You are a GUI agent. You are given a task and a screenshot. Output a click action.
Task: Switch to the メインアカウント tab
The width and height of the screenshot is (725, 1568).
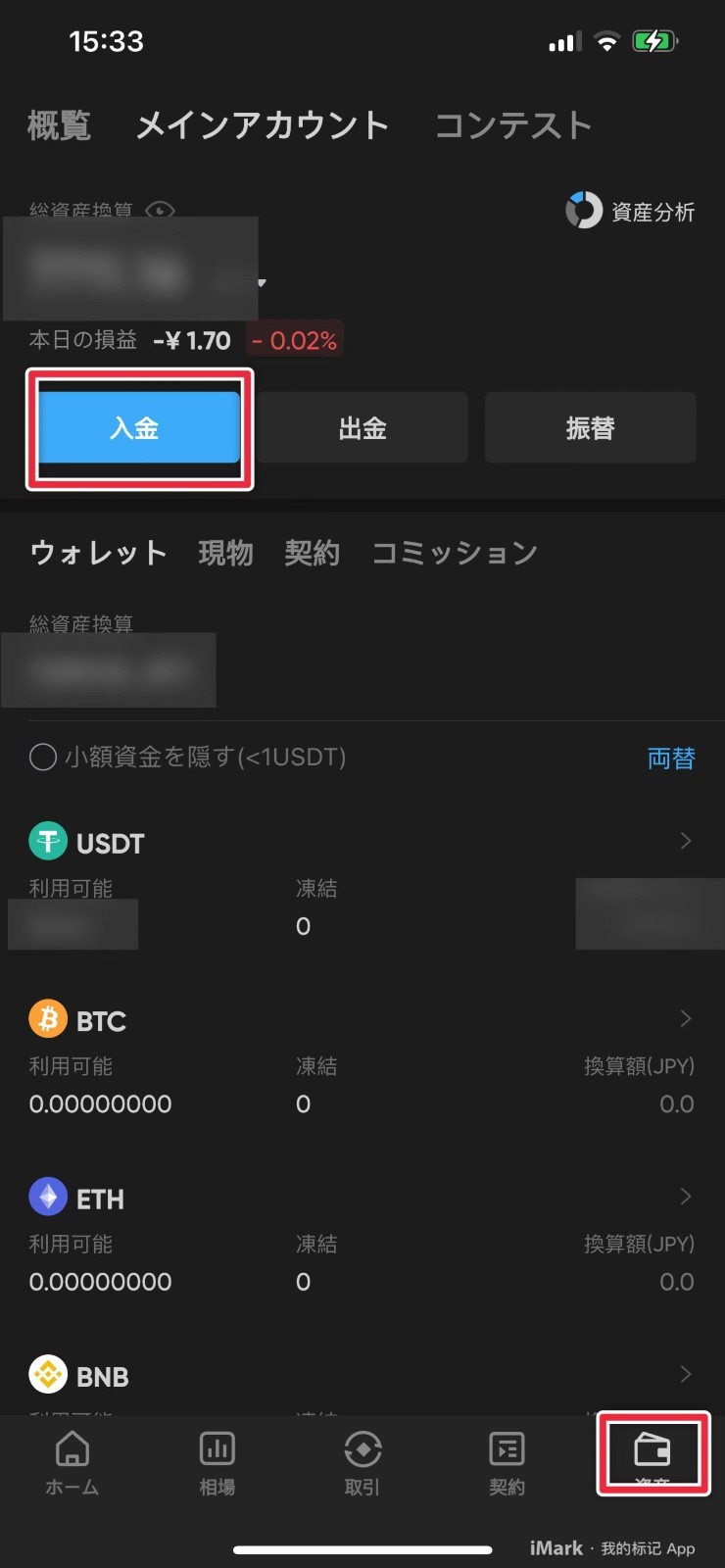click(263, 125)
